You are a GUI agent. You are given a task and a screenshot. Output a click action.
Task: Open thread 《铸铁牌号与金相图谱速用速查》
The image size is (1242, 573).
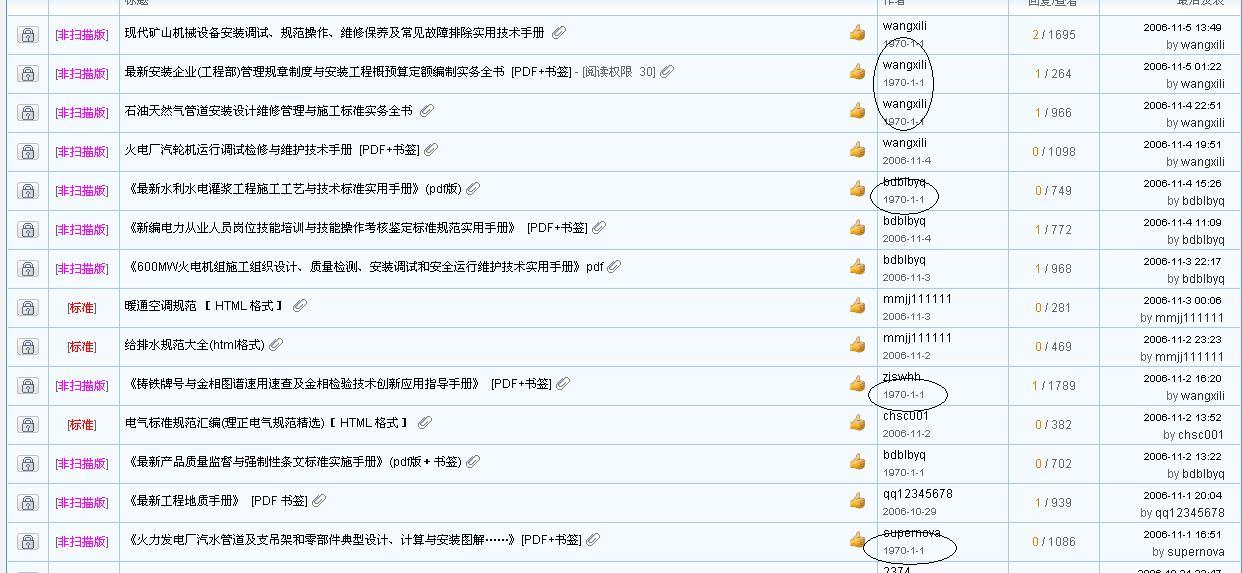303,384
